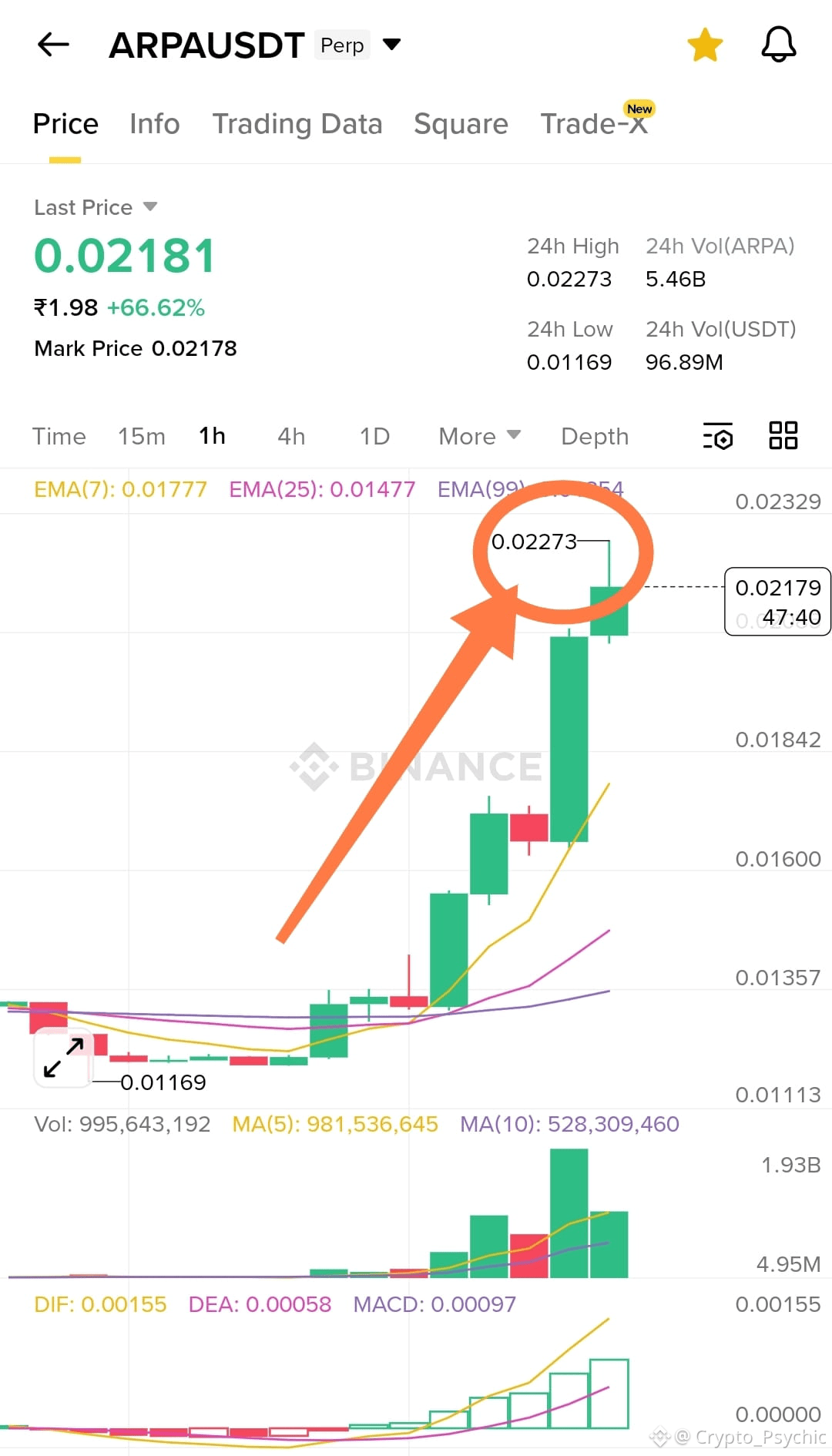Screen dimensions: 832x1456
Task: Select the 1D timeframe
Action: pyautogui.click(x=374, y=436)
